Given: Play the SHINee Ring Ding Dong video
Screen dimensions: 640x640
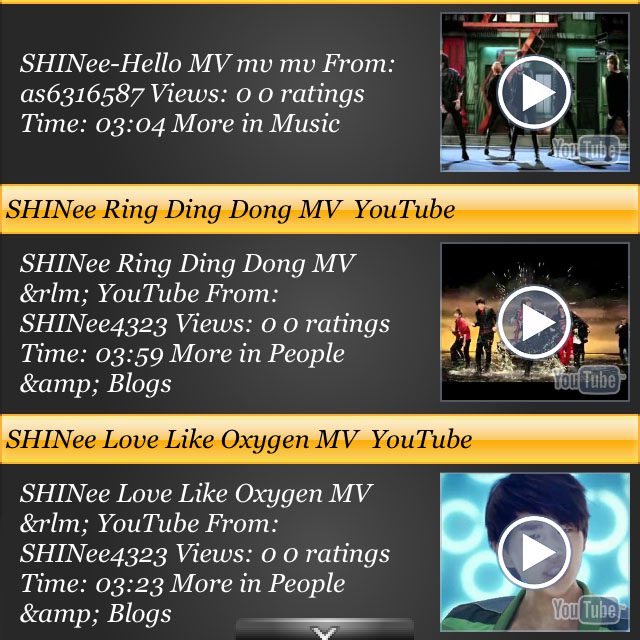Looking at the screenshot, I should 534,322.
